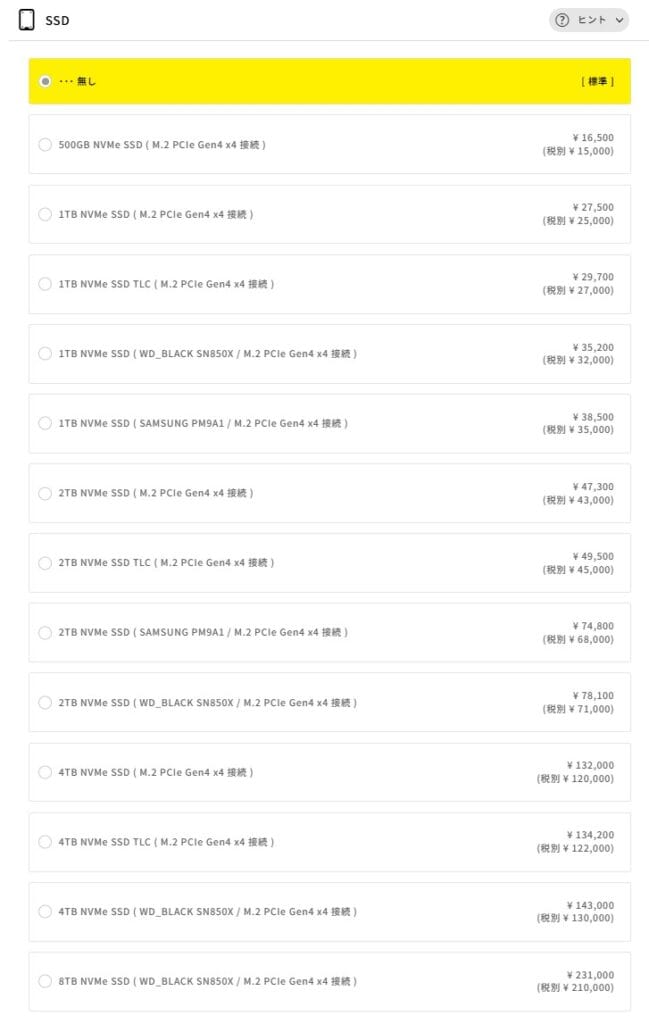The width and height of the screenshot is (649, 1024).
Task: Select 8TB WD_BLACK SN850X SSD
Action: (45, 981)
